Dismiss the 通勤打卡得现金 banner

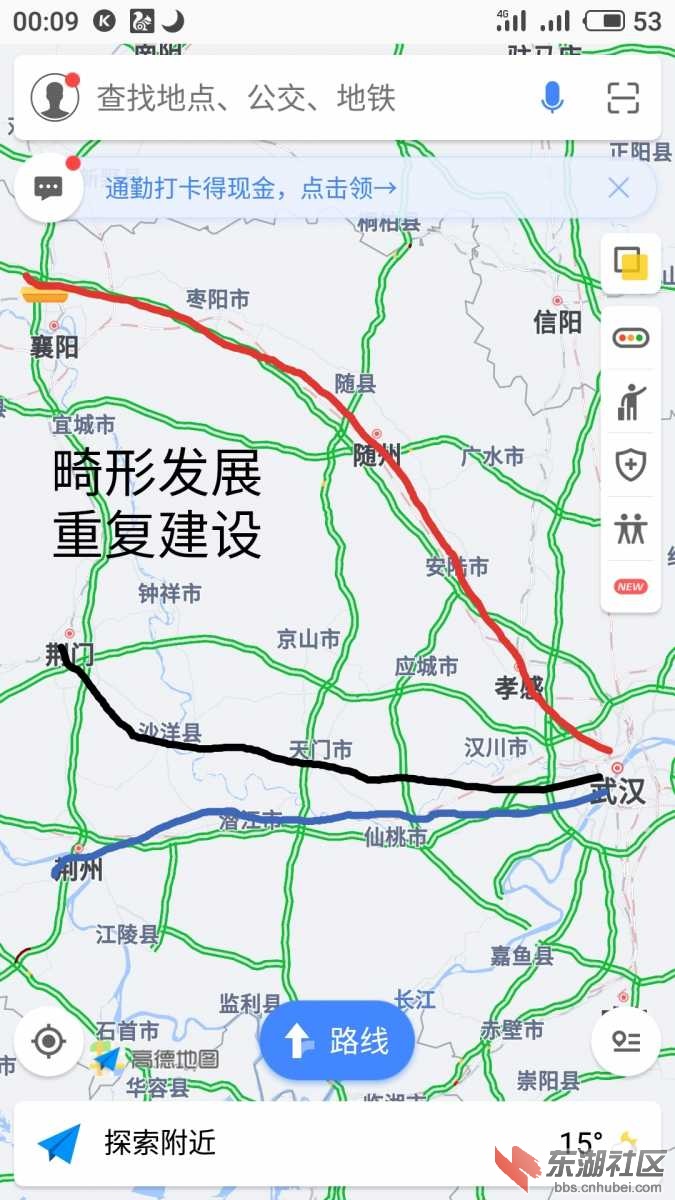619,187
